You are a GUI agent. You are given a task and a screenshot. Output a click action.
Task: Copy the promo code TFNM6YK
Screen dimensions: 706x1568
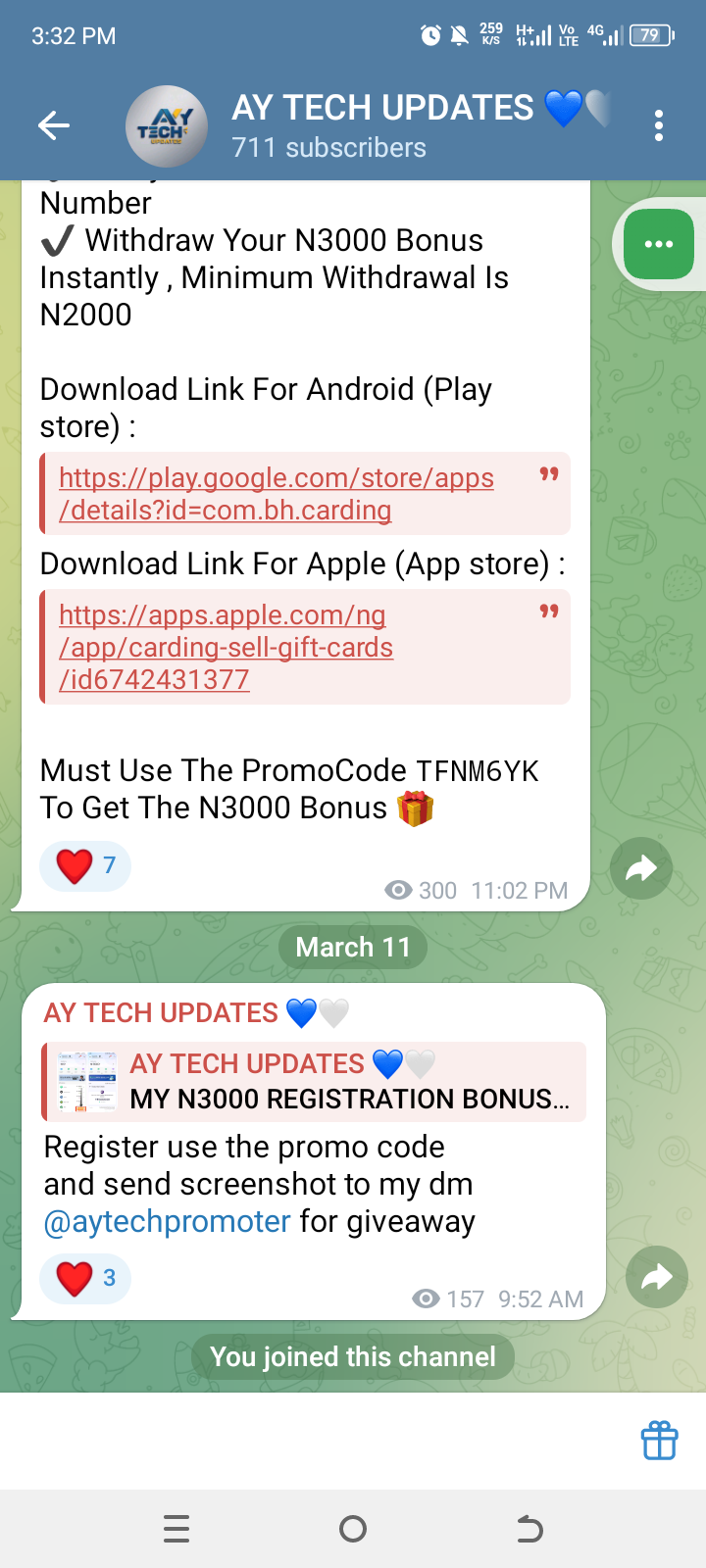pyautogui.click(x=478, y=771)
